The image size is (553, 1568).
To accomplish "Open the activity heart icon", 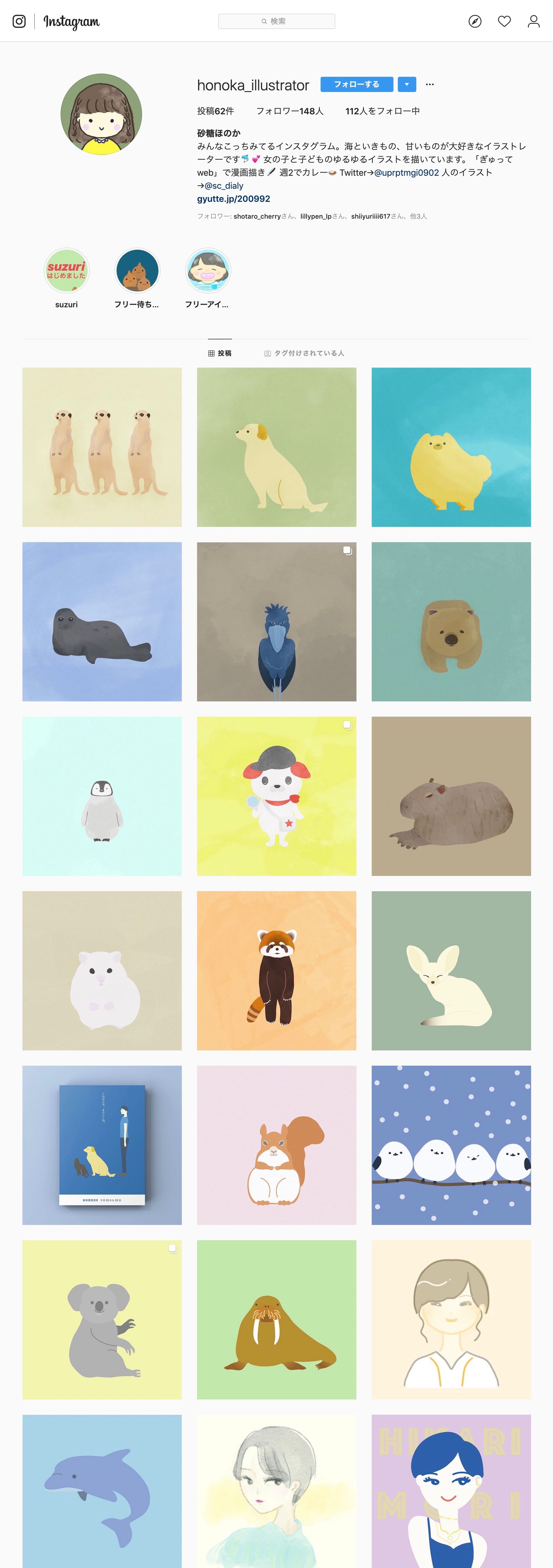I will click(504, 21).
